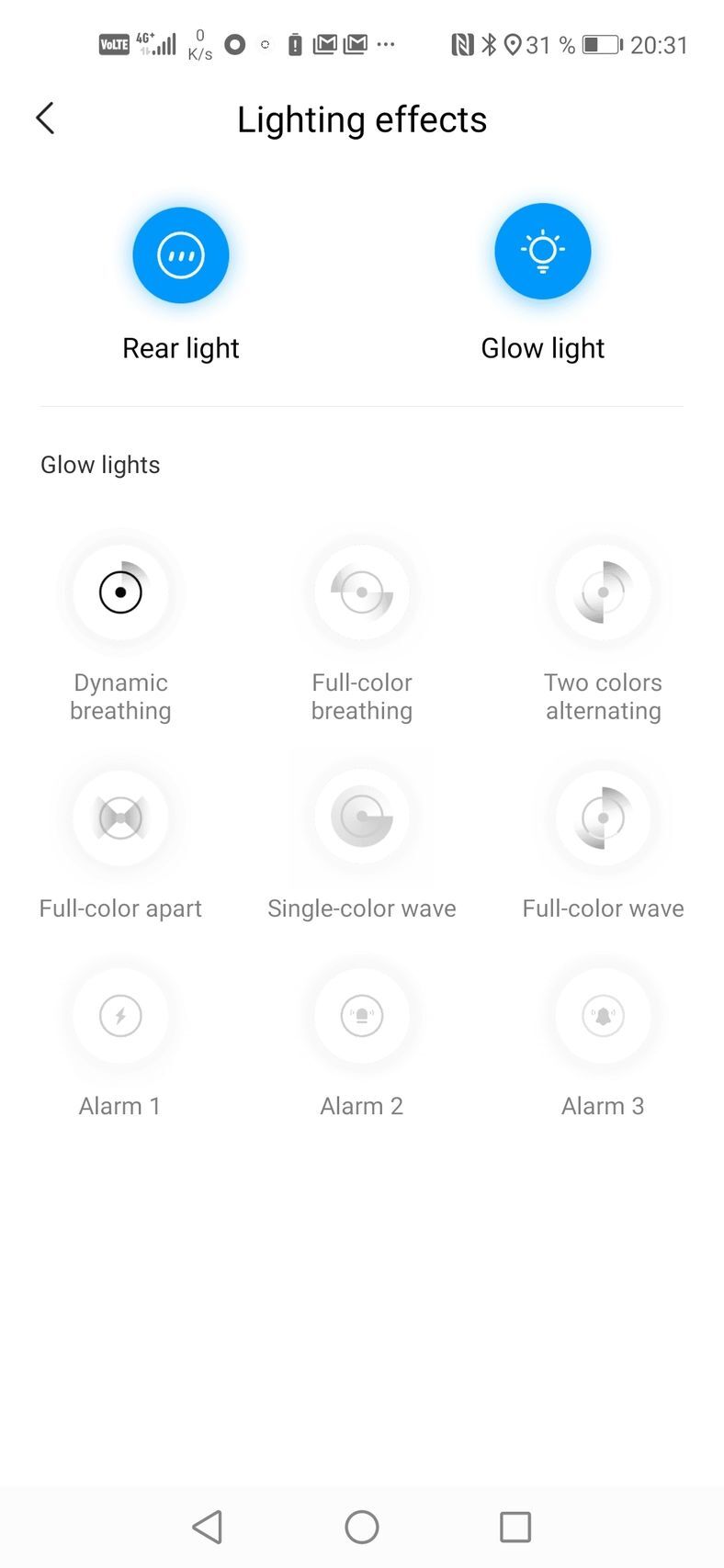724x1568 pixels.
Task: Select the Glow light option
Action: pyautogui.click(x=542, y=252)
